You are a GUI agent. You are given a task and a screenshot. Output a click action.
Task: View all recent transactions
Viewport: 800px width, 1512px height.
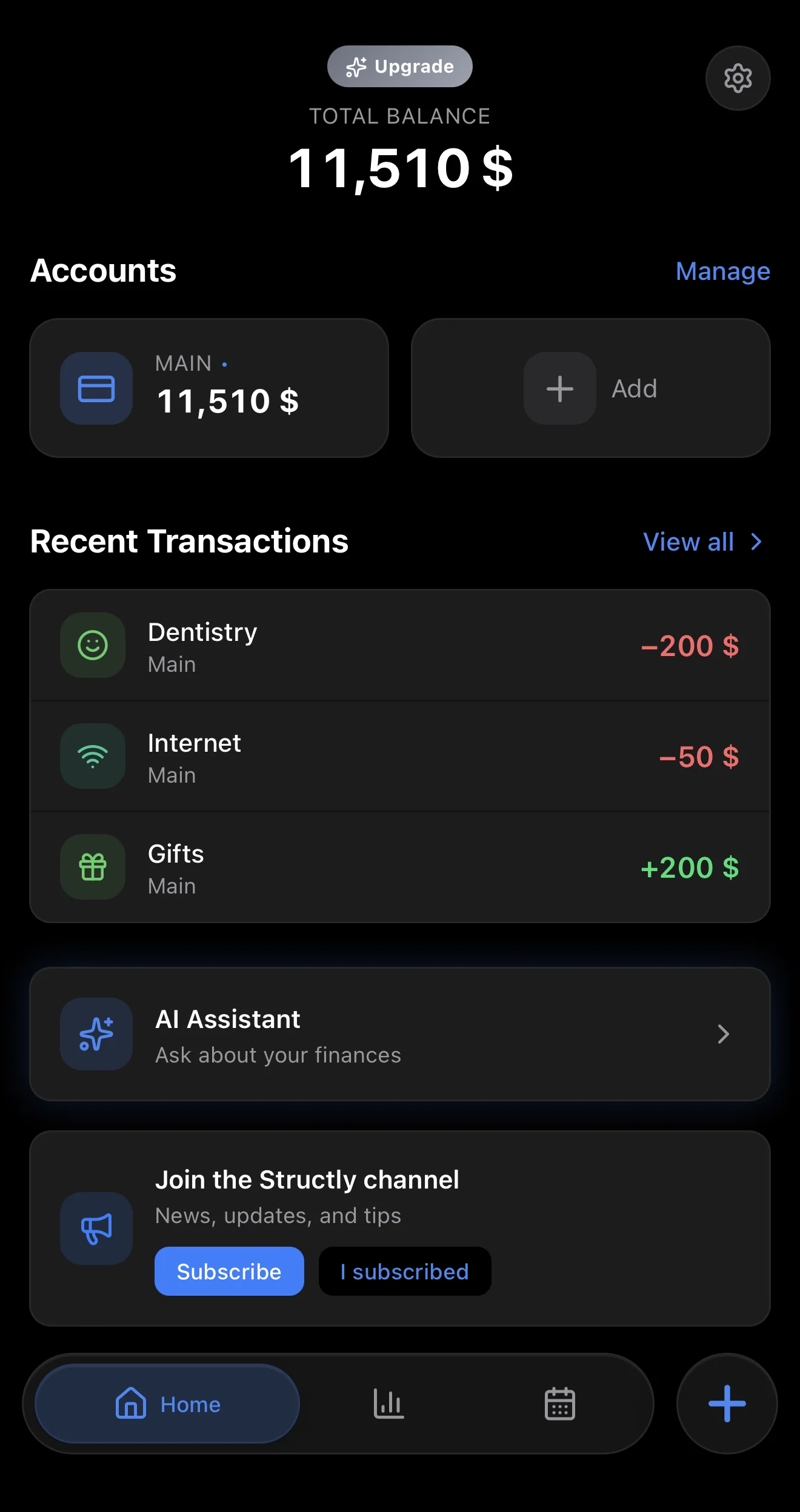[x=702, y=542]
